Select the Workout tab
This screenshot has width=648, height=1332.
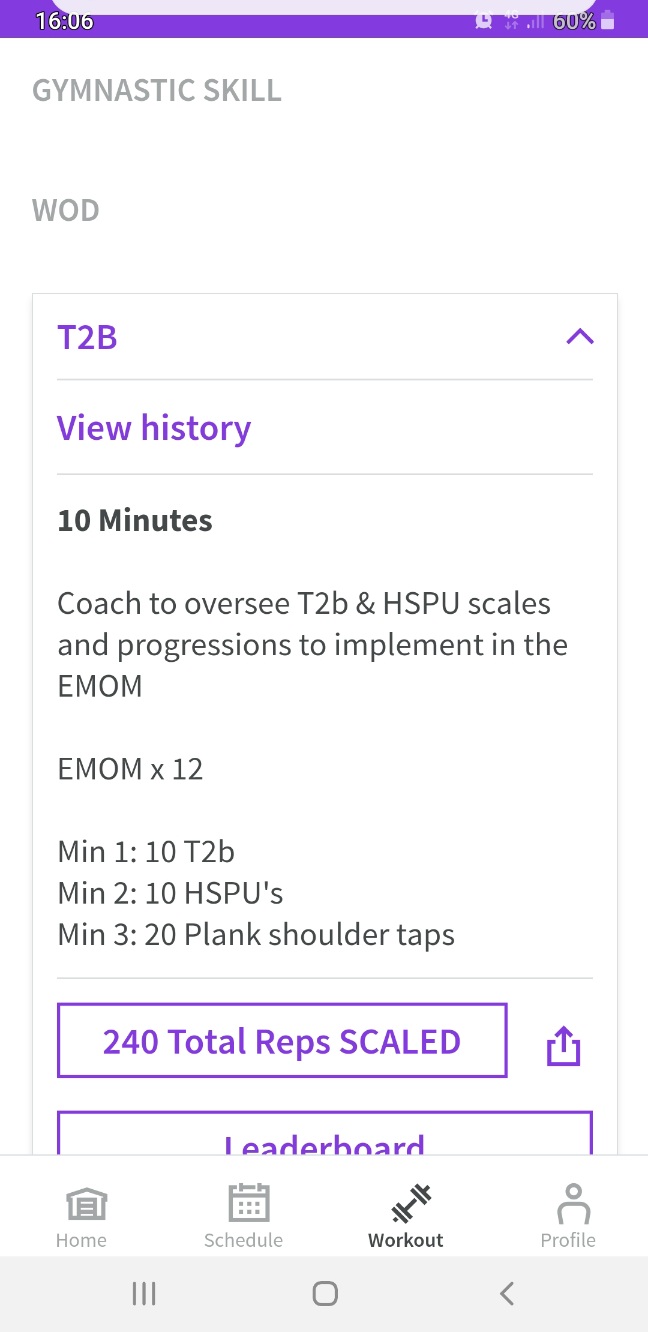[406, 1216]
